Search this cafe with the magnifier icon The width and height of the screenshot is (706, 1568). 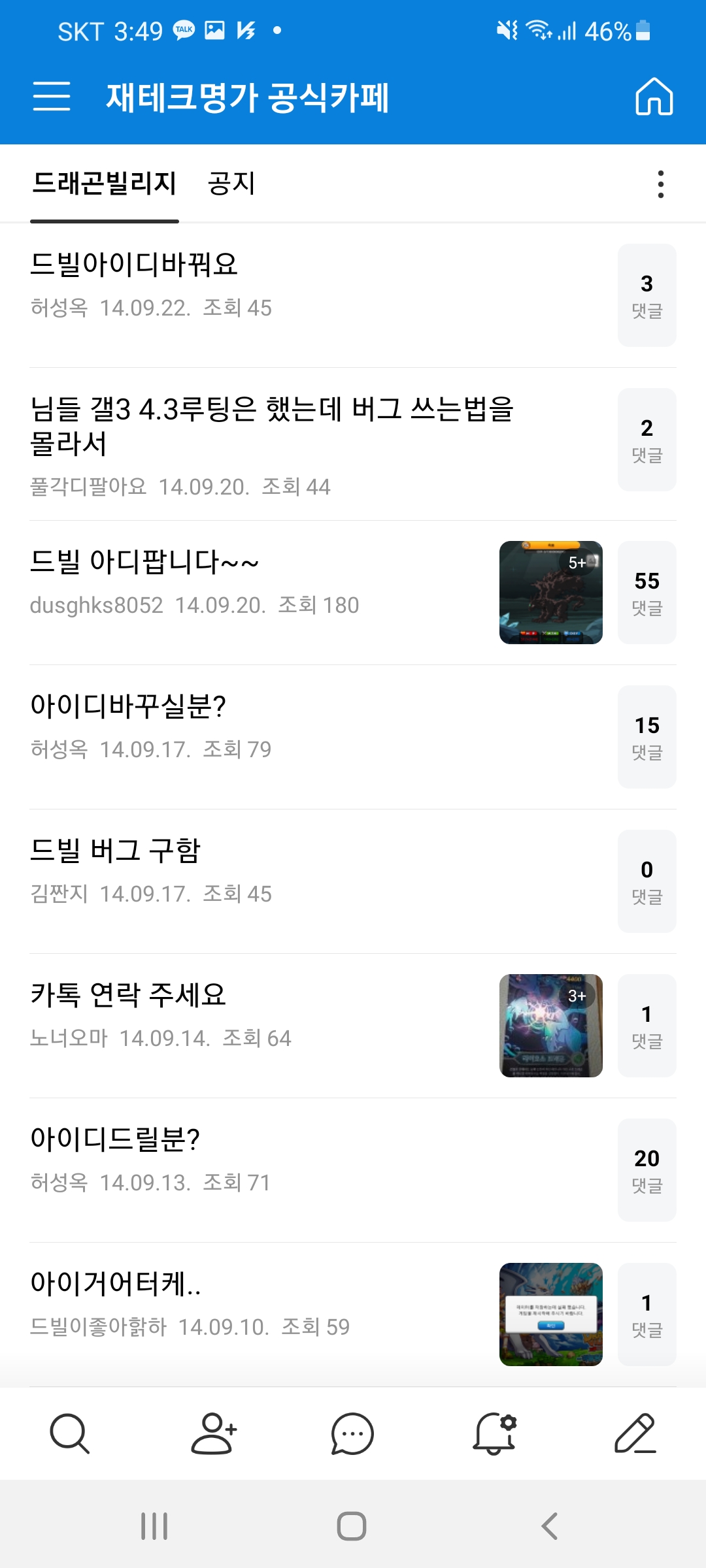pyautogui.click(x=69, y=1433)
